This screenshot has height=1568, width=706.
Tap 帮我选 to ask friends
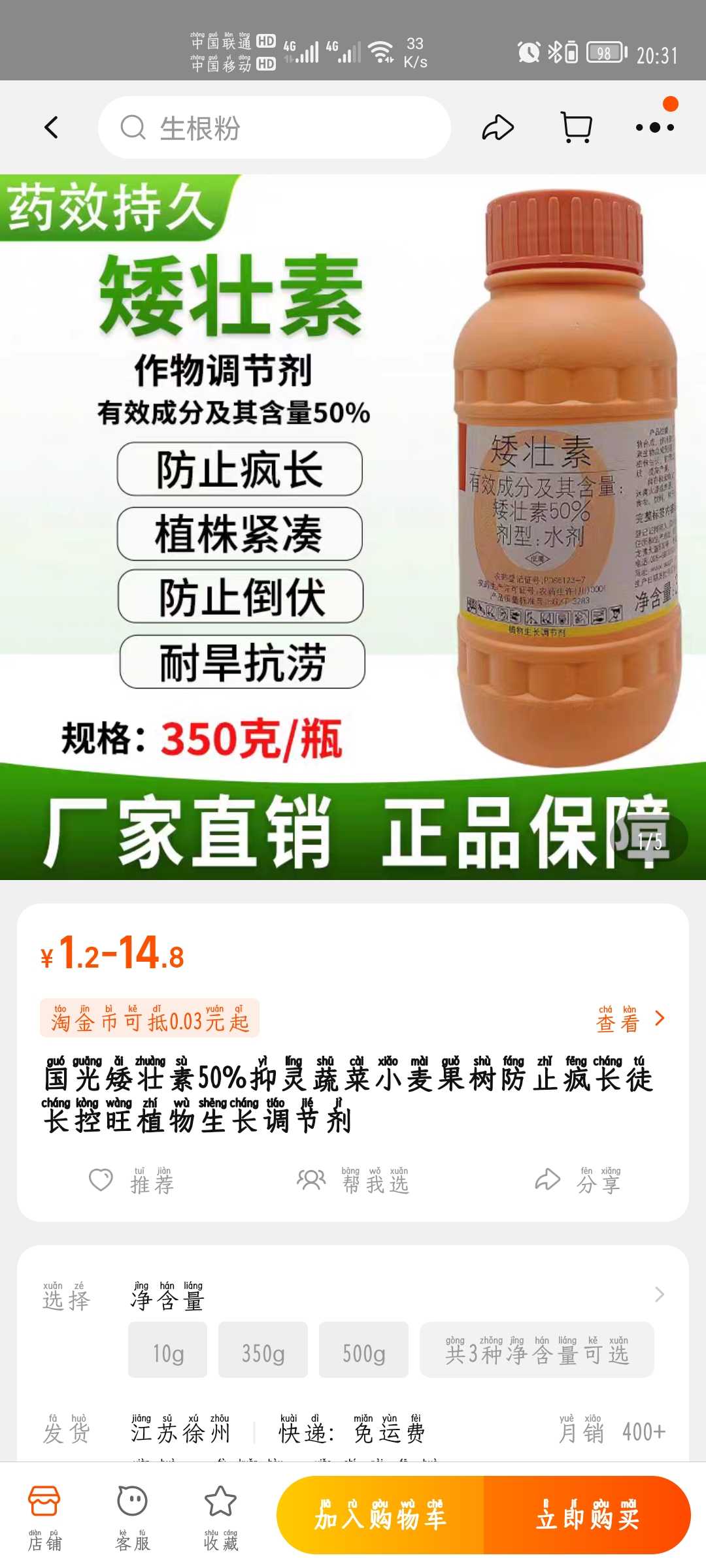tap(353, 1180)
